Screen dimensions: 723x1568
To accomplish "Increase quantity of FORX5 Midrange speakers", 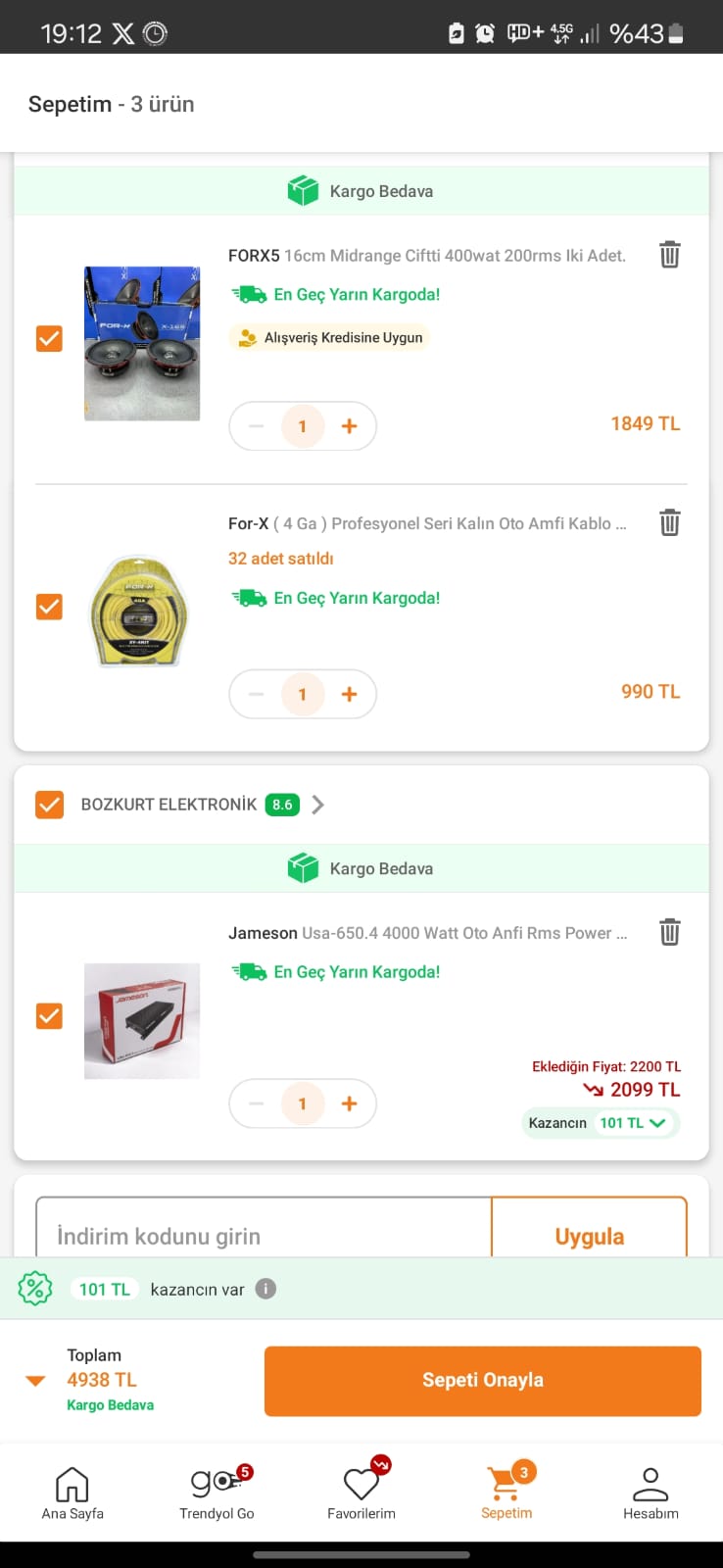I will [x=349, y=426].
